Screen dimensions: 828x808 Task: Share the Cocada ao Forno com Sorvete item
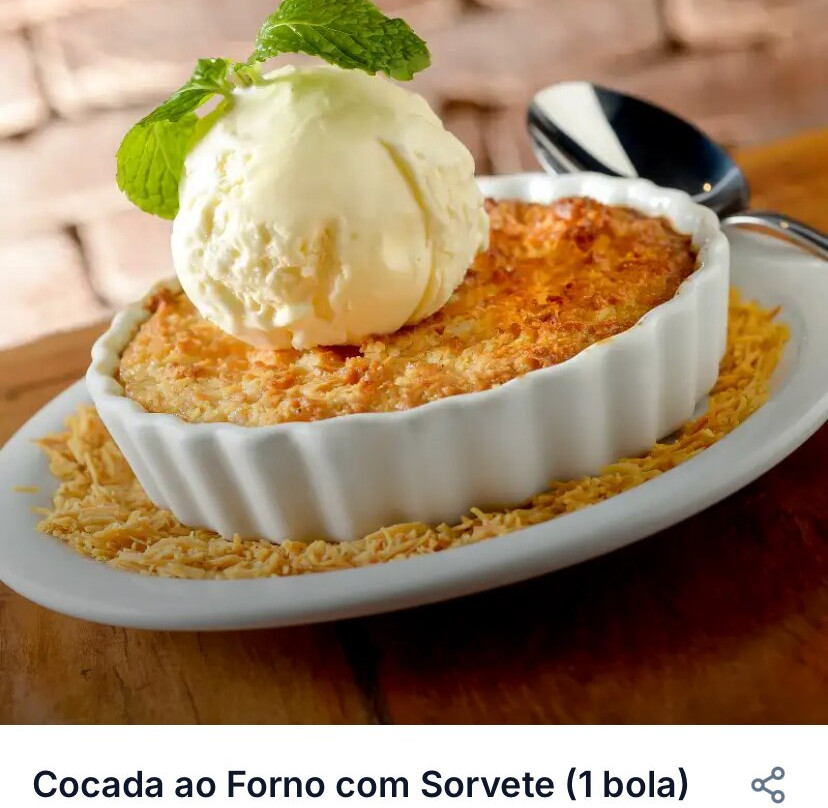pyautogui.click(x=768, y=785)
